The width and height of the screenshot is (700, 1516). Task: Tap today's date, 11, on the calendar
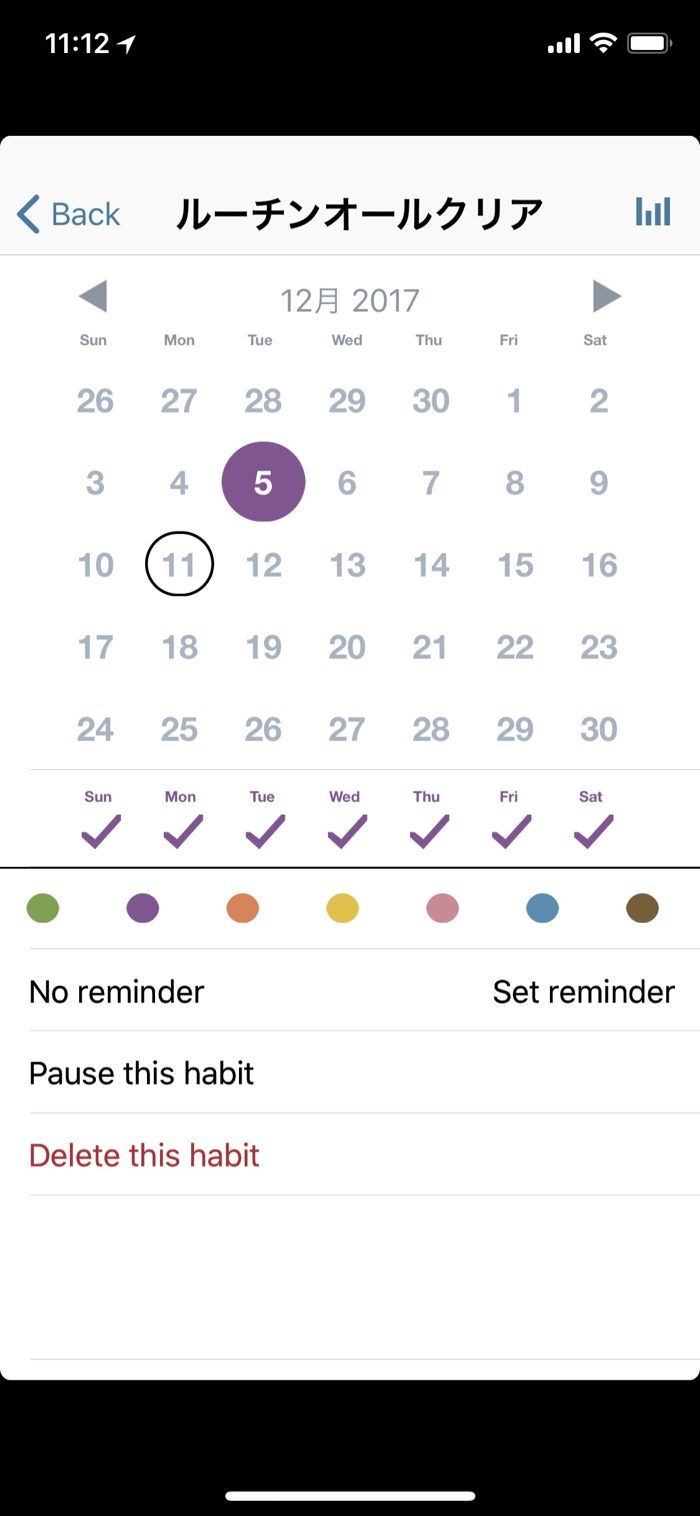pyautogui.click(x=179, y=565)
